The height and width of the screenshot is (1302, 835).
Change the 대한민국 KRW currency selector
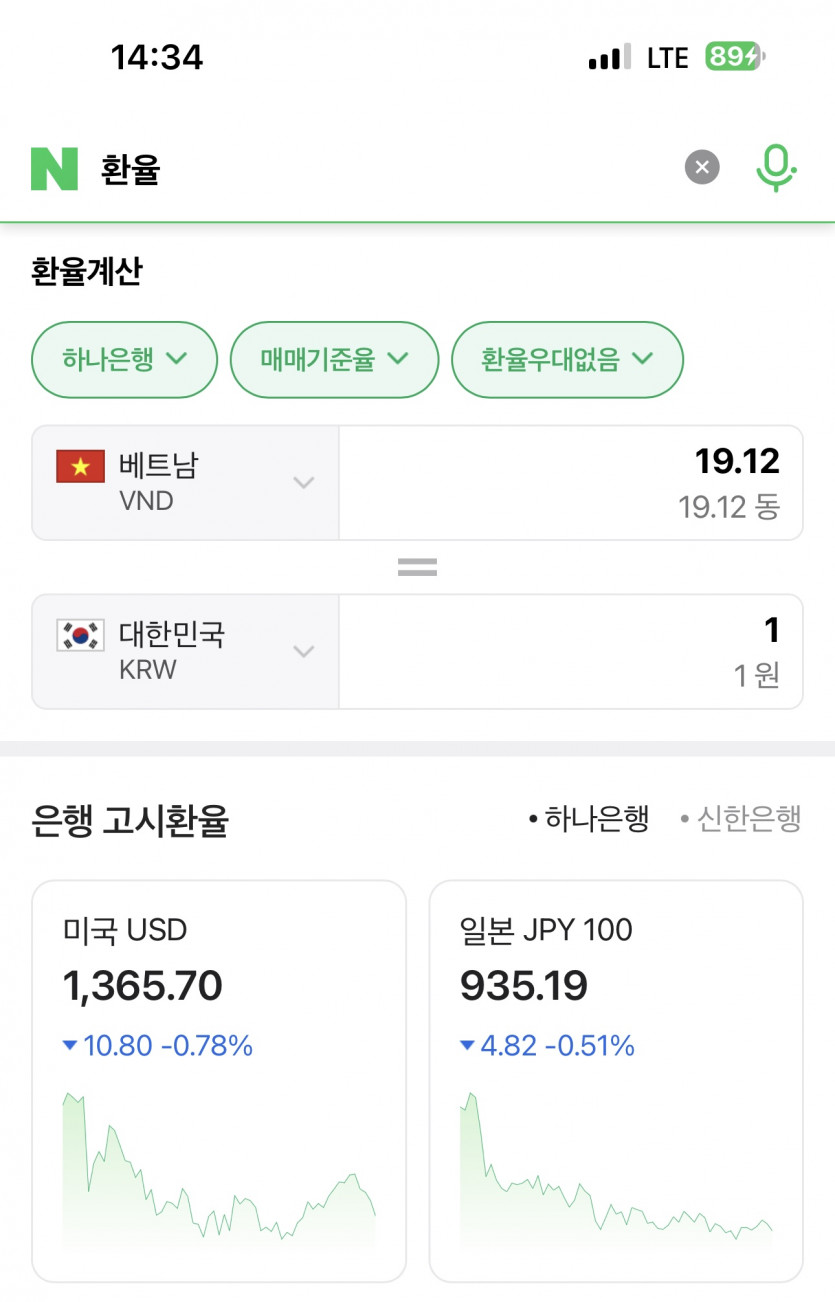click(x=186, y=652)
